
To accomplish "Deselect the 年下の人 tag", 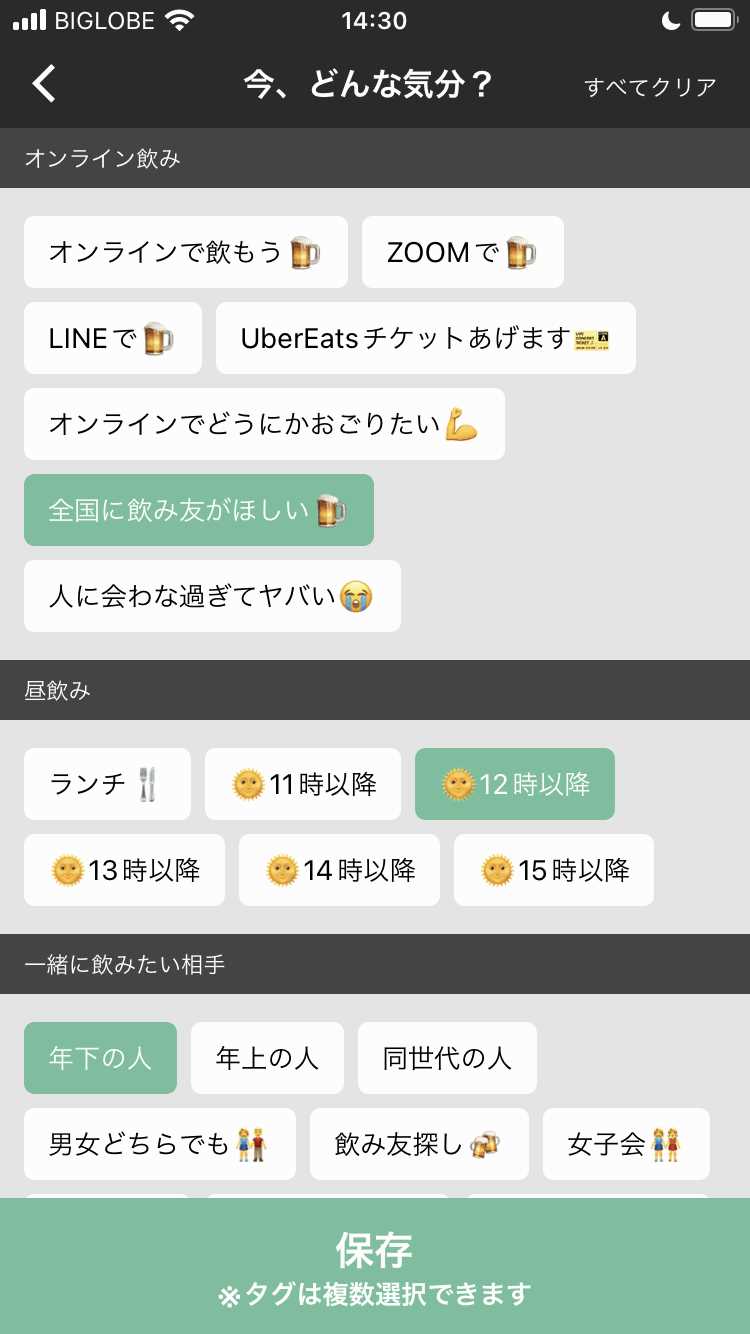I will [x=100, y=1058].
